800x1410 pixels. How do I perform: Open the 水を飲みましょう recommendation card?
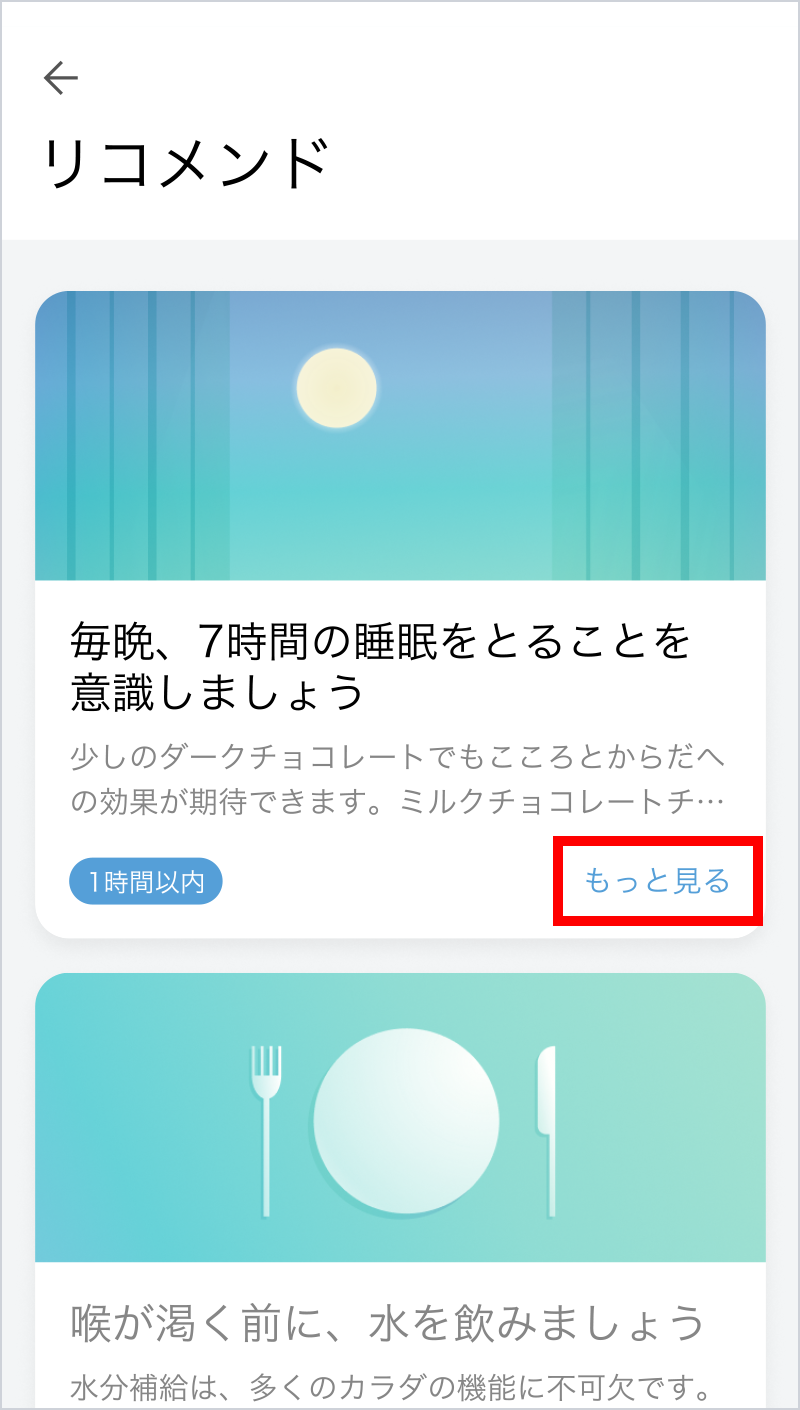tap(400, 1320)
